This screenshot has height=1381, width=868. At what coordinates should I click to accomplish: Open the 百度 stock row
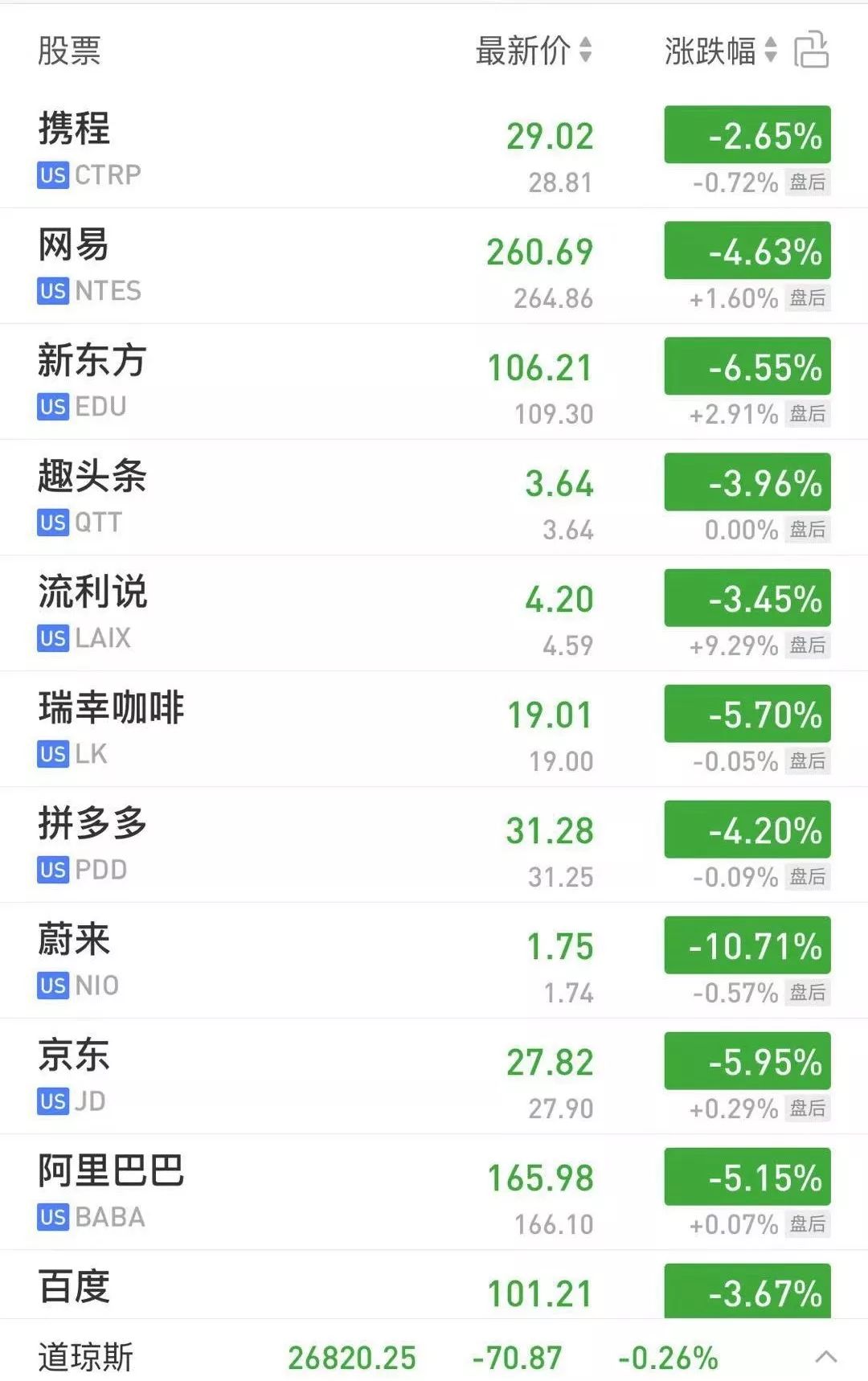pos(241,1288)
